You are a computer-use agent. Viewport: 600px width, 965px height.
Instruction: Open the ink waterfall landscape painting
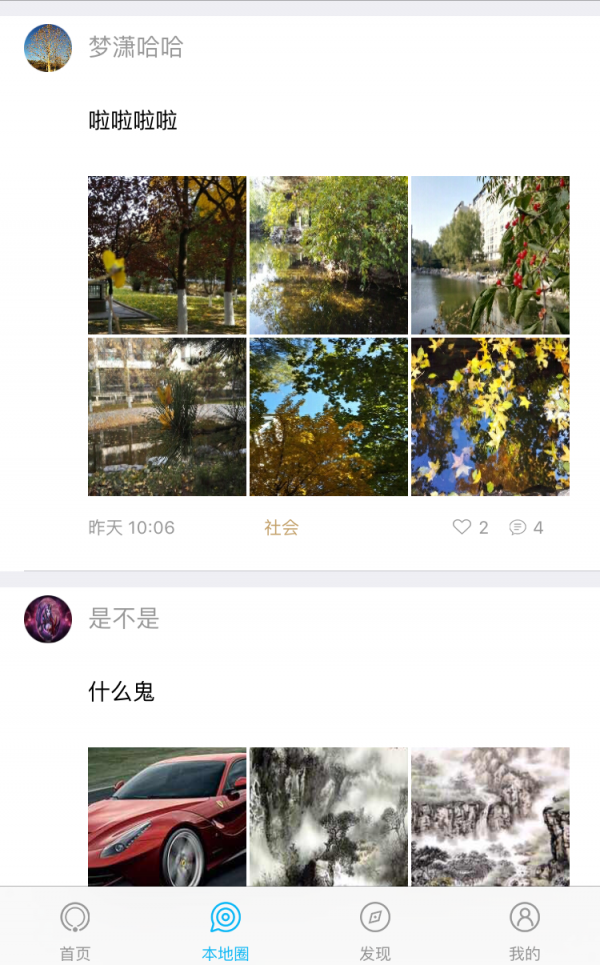[x=490, y=816]
